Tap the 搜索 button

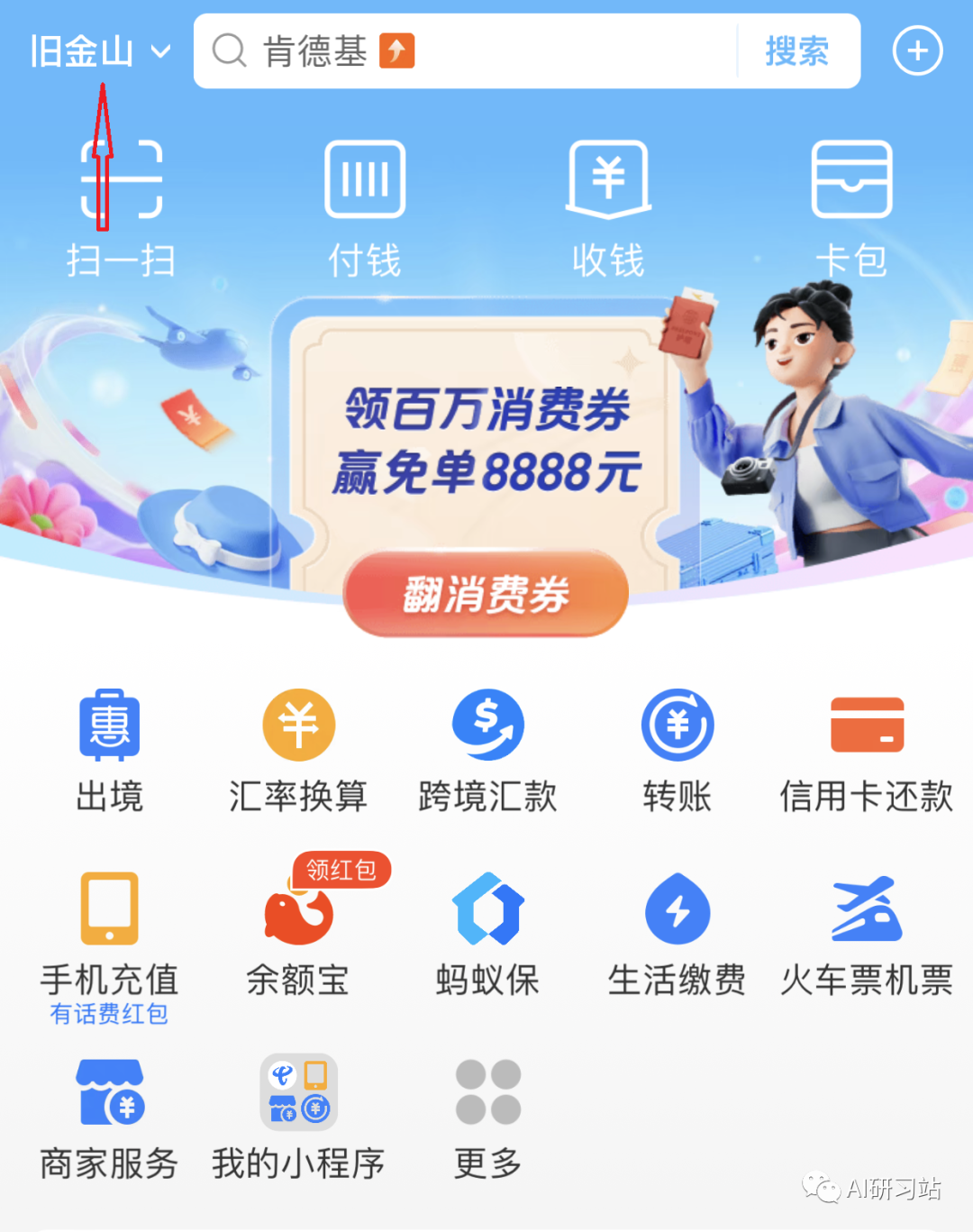point(796,51)
